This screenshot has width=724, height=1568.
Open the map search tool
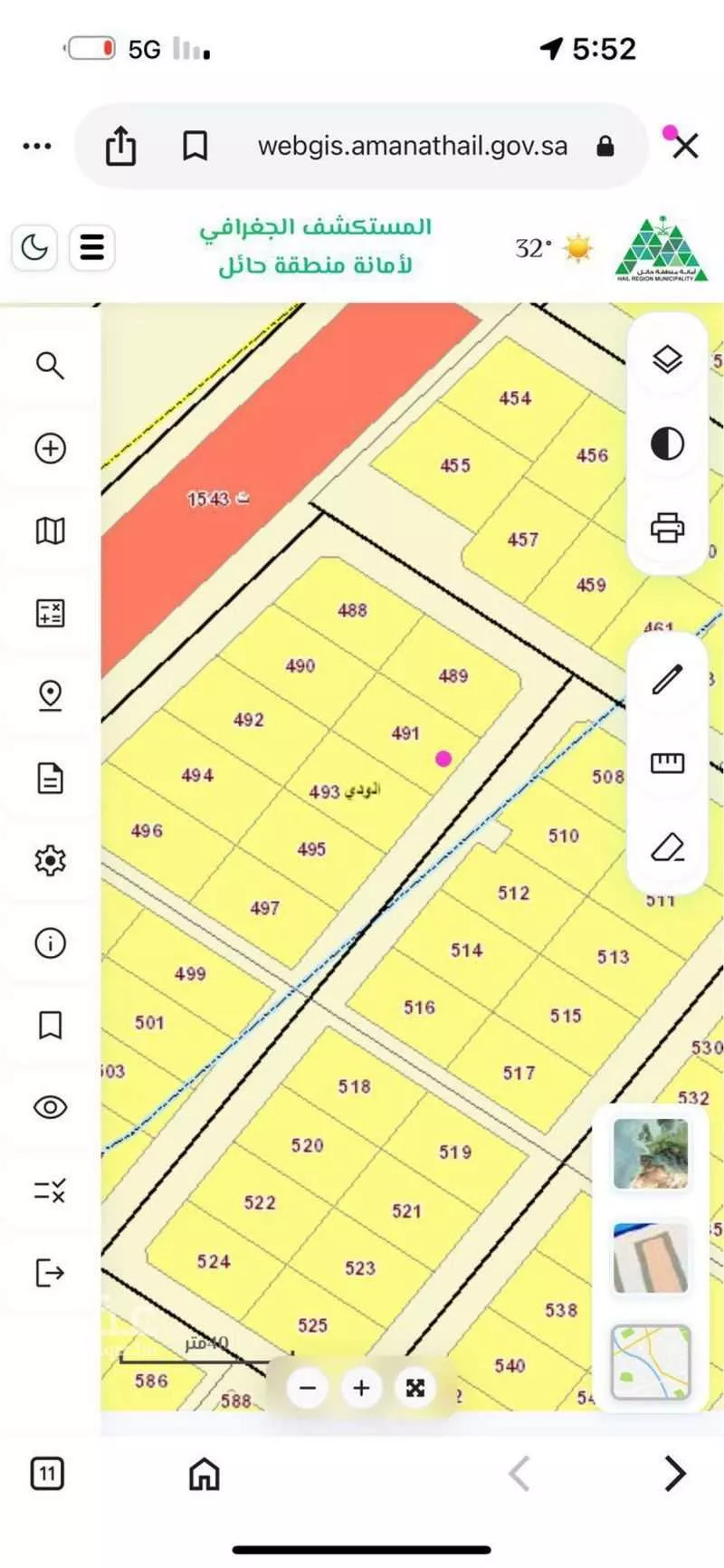coord(50,366)
